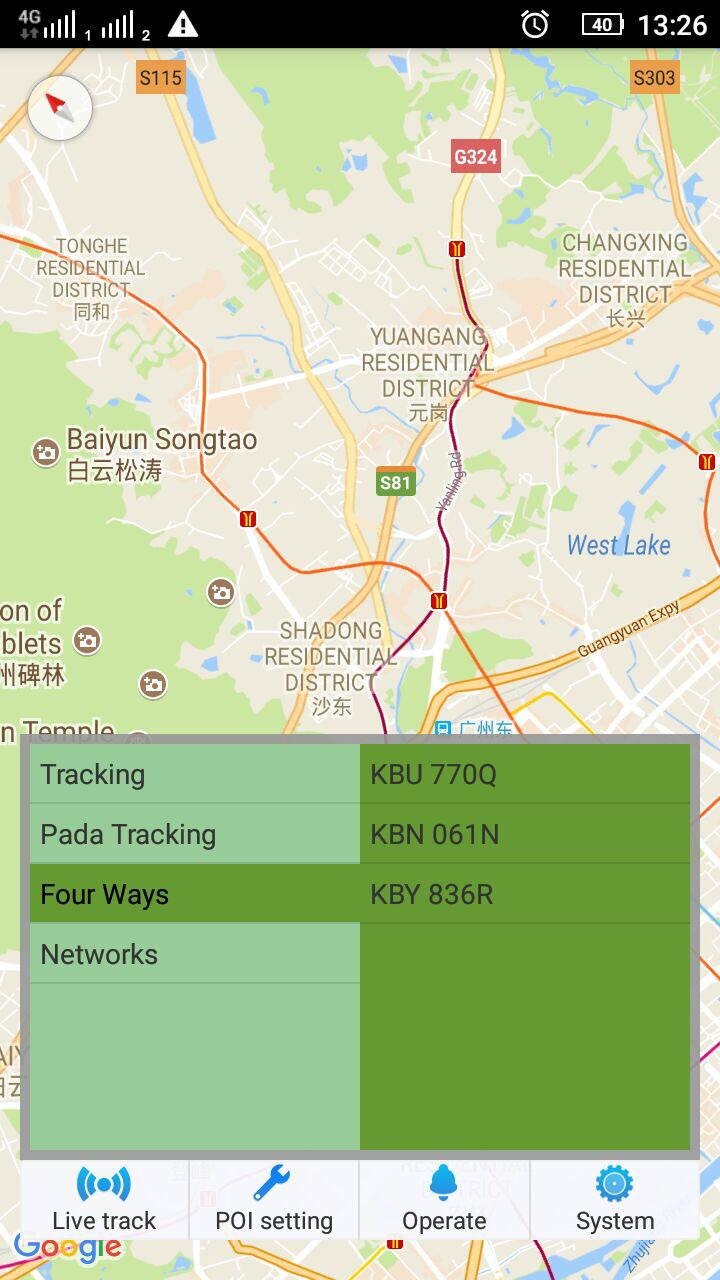Select the Pada Tracking group
Screen dimensions: 720x1280
(194, 834)
